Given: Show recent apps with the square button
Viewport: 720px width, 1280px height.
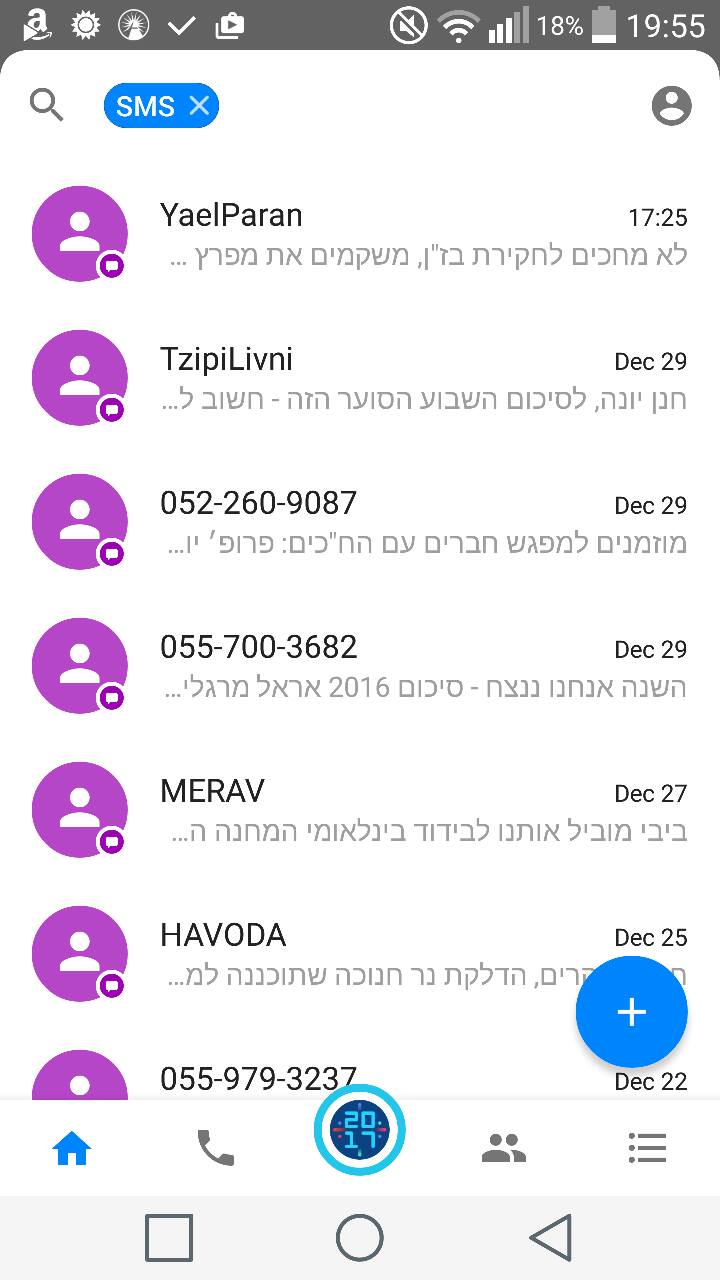Looking at the screenshot, I should 169,1238.
